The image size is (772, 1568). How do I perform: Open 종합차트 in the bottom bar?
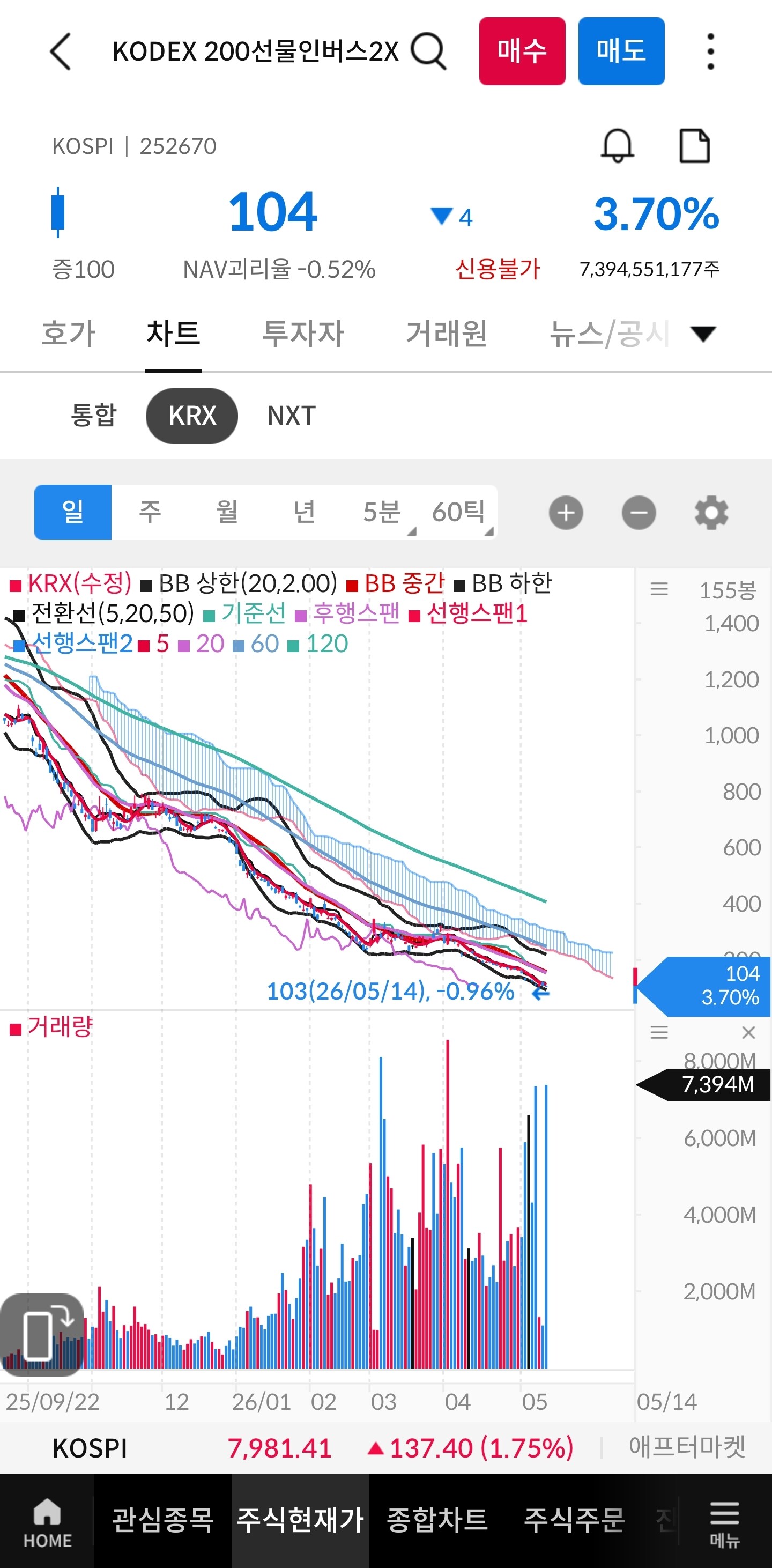437,1520
